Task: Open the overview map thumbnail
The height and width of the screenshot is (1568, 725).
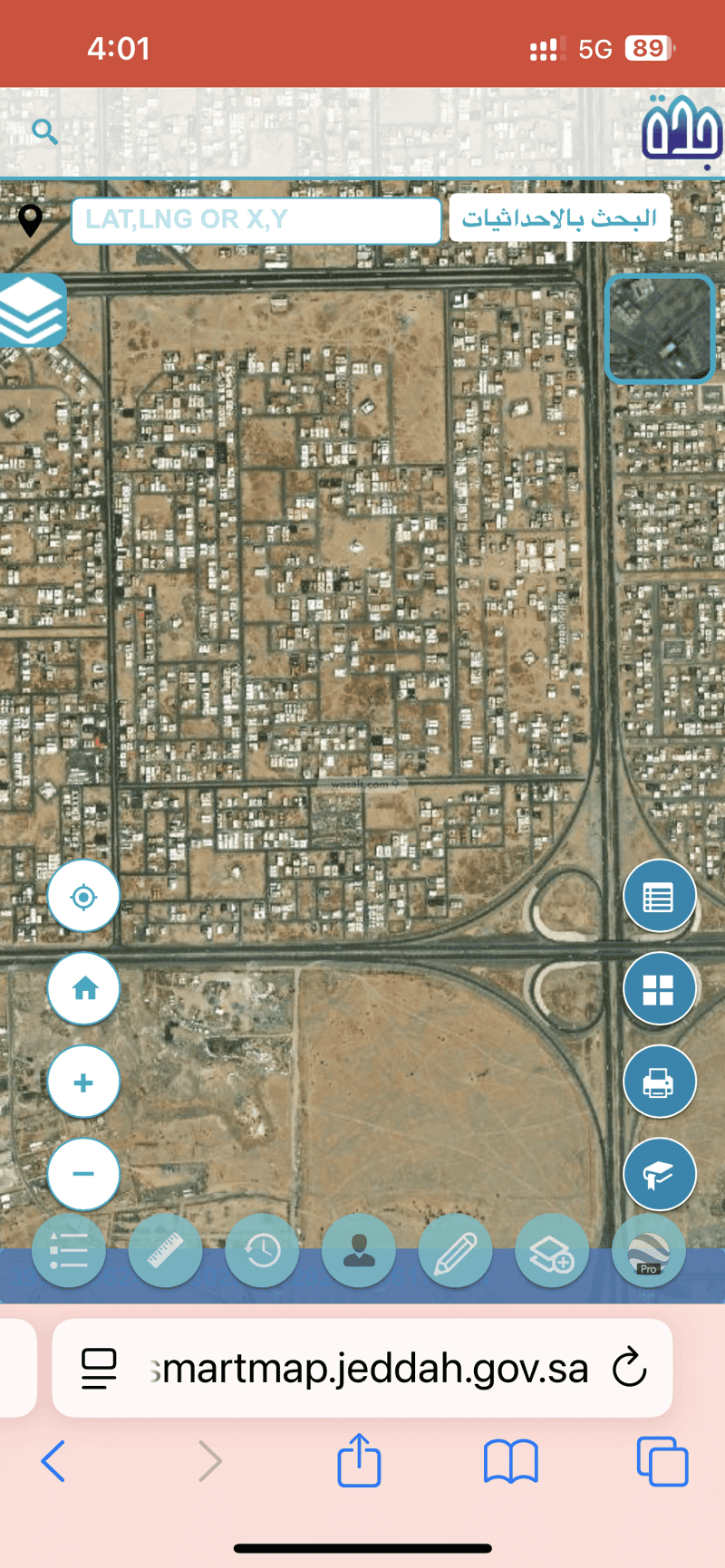Action: click(660, 329)
